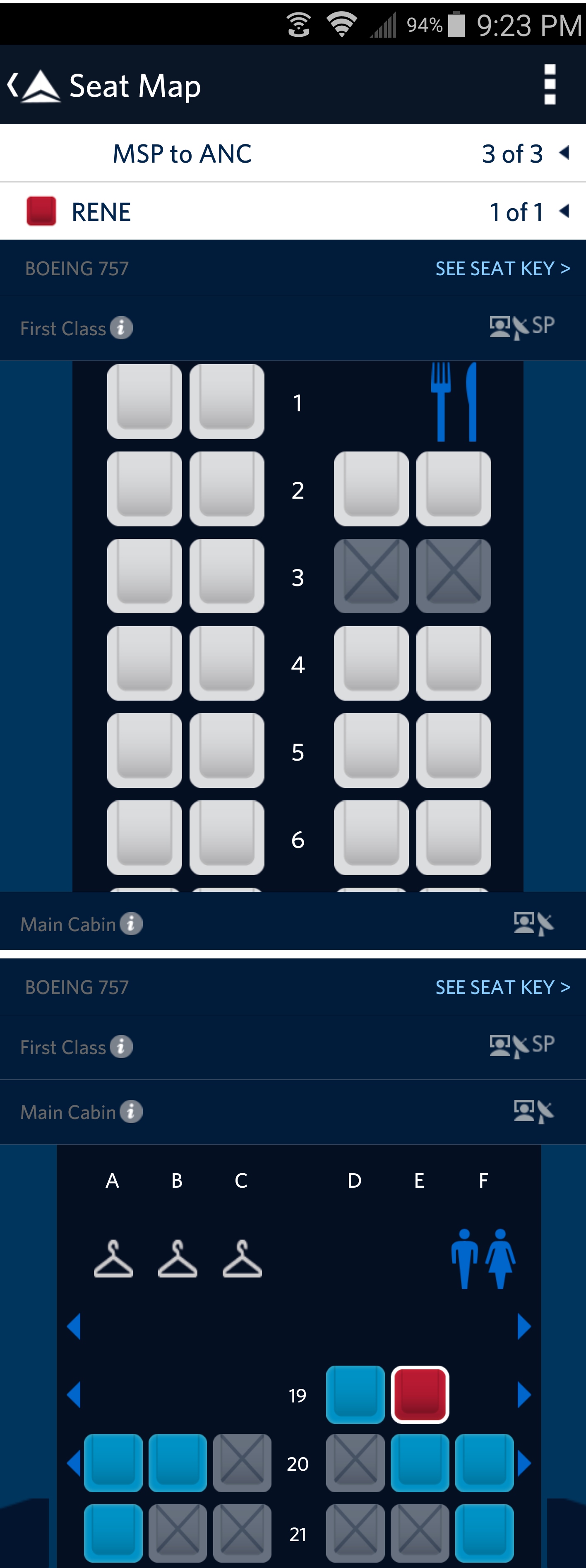This screenshot has height=1568, width=586.
Task: Open the lower SEE SEAT KEY link
Action: (503, 987)
